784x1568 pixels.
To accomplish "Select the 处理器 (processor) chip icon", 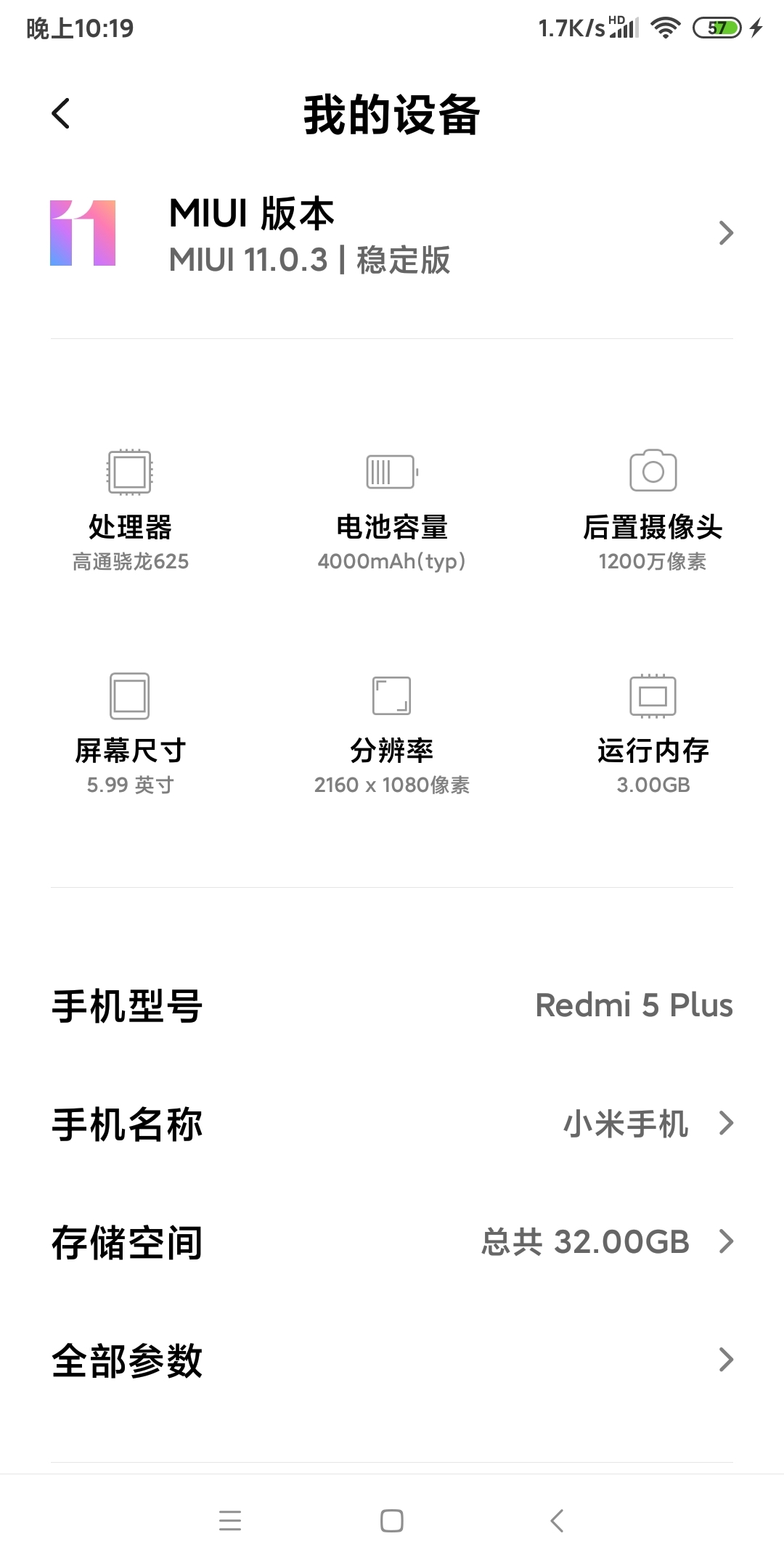I will 131,471.
